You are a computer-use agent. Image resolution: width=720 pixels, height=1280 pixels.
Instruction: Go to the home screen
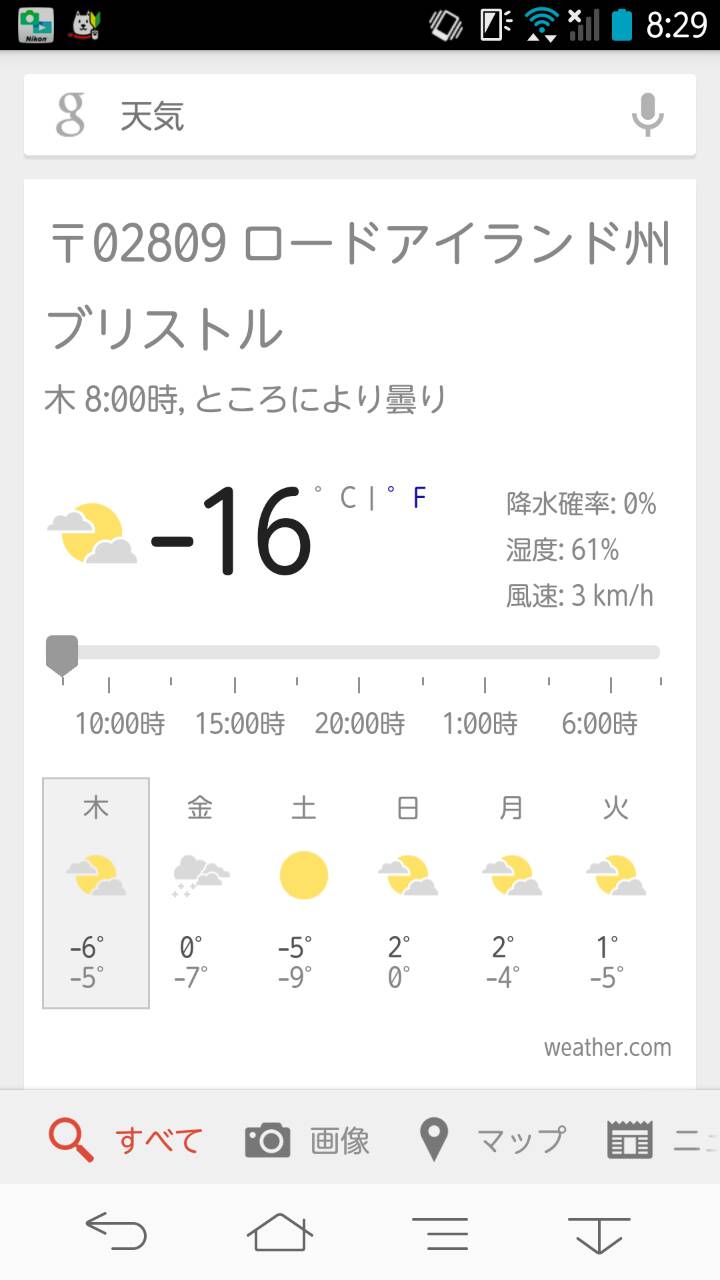point(280,1231)
